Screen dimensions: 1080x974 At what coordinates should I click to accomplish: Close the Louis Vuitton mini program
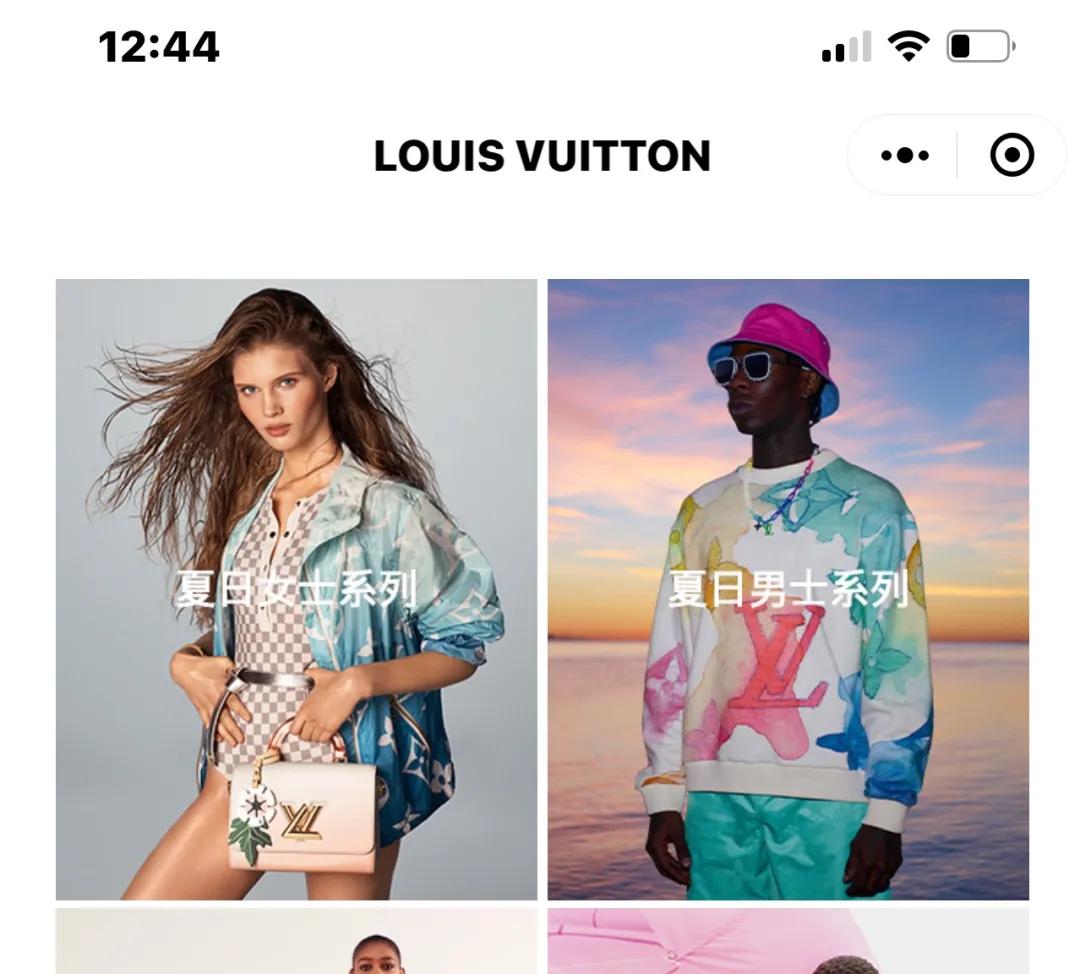(1011, 156)
